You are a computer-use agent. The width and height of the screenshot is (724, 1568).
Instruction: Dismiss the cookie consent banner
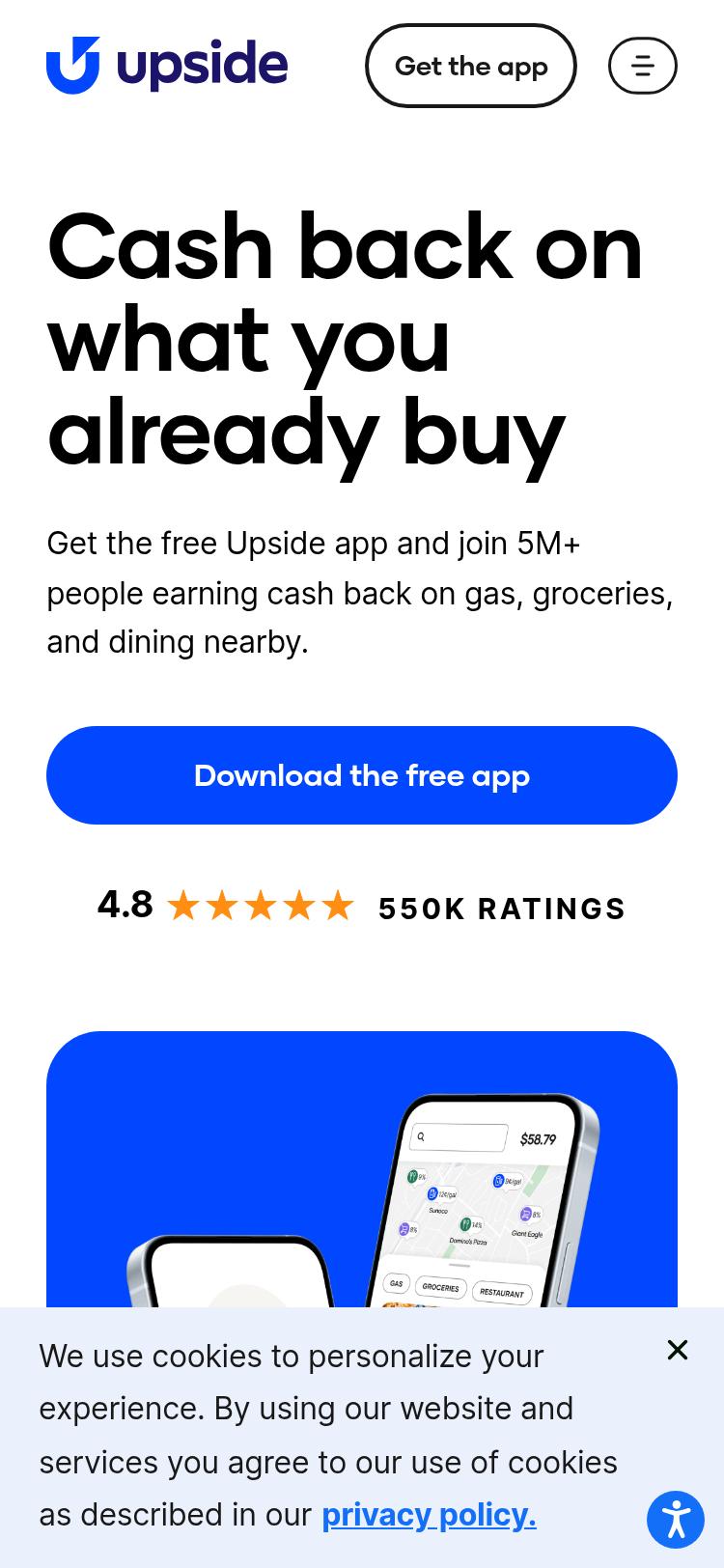pos(678,1350)
